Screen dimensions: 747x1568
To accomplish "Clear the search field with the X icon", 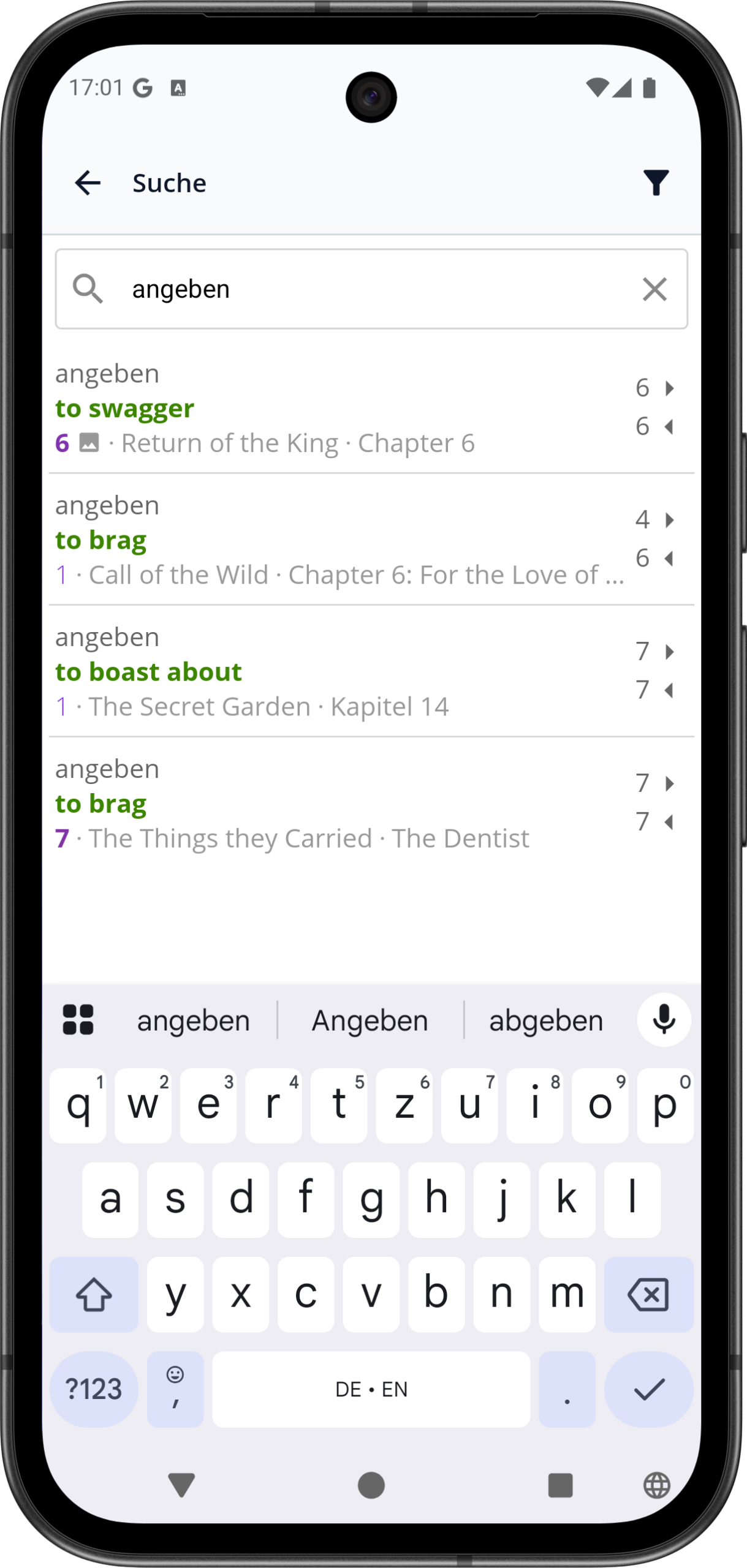I will pos(654,288).
